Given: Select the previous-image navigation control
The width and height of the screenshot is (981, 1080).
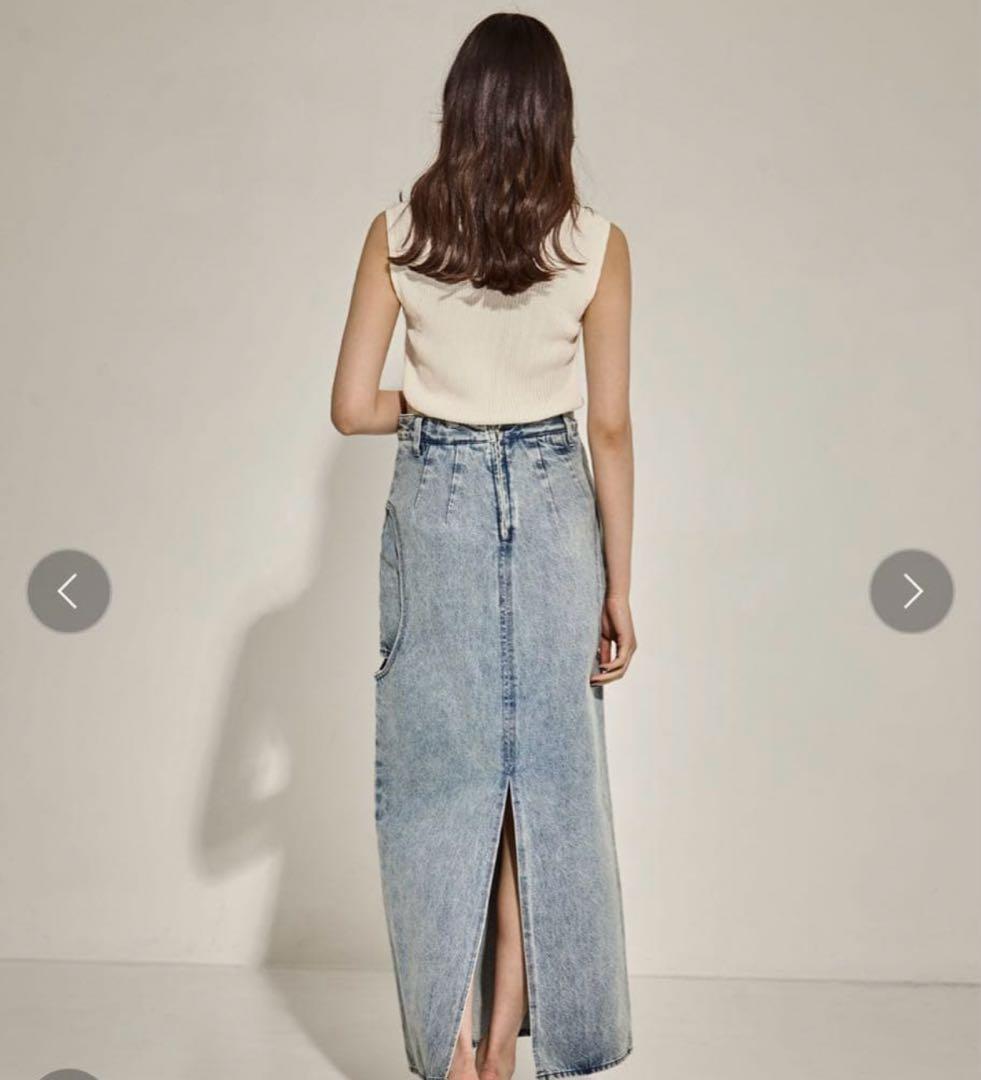Looking at the screenshot, I should click(x=68, y=590).
